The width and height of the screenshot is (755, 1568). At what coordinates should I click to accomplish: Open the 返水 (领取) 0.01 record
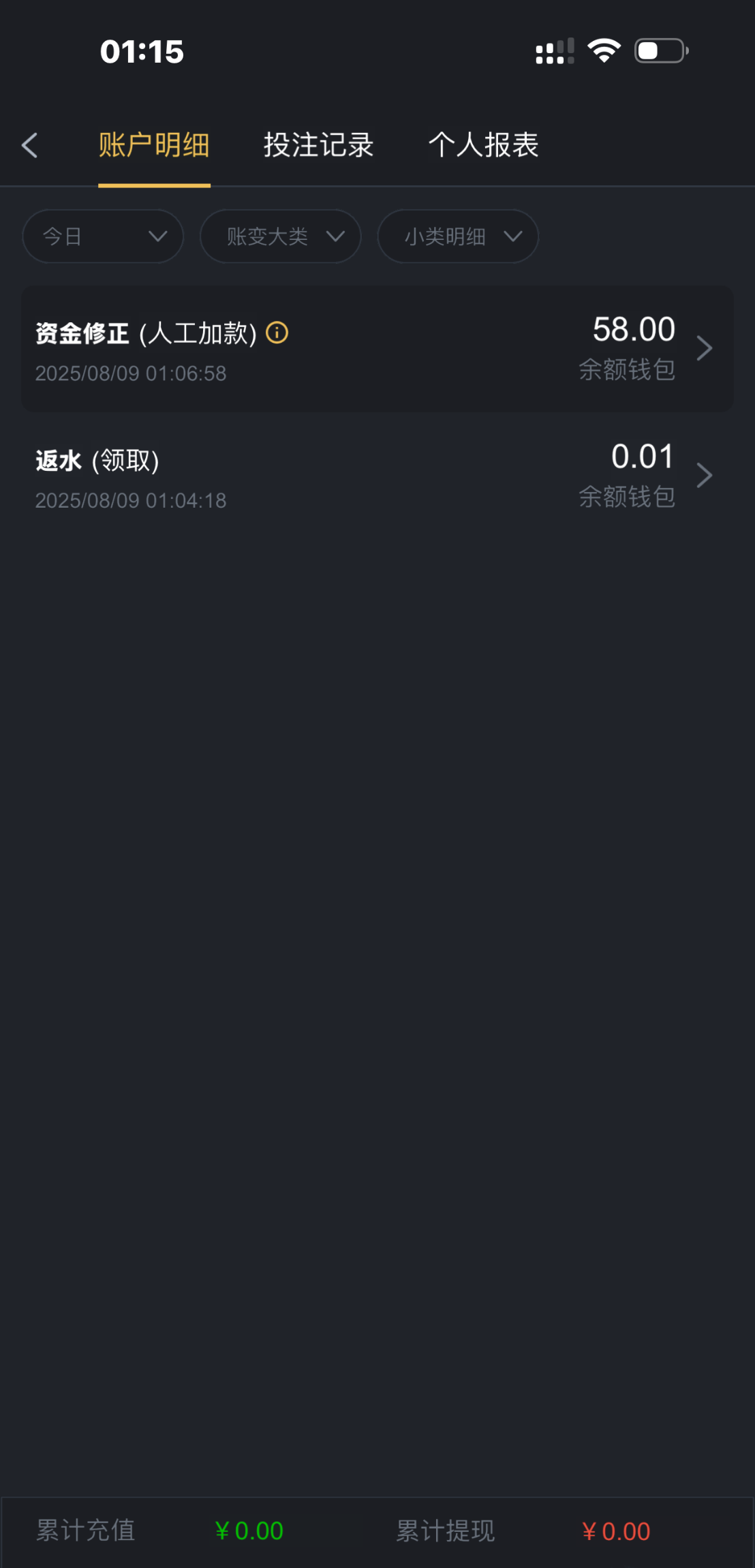pos(377,476)
